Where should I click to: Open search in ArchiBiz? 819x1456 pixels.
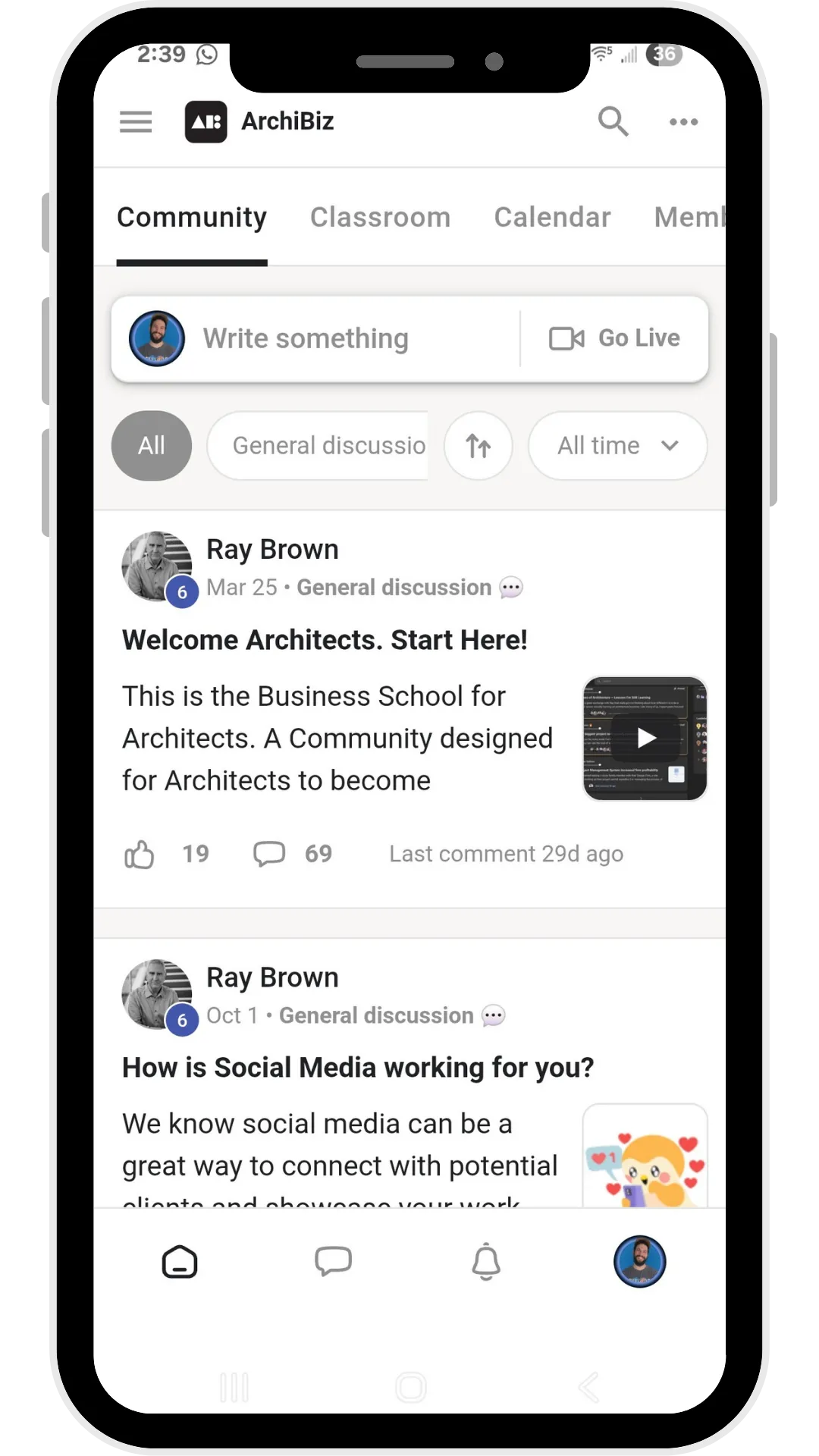(613, 121)
